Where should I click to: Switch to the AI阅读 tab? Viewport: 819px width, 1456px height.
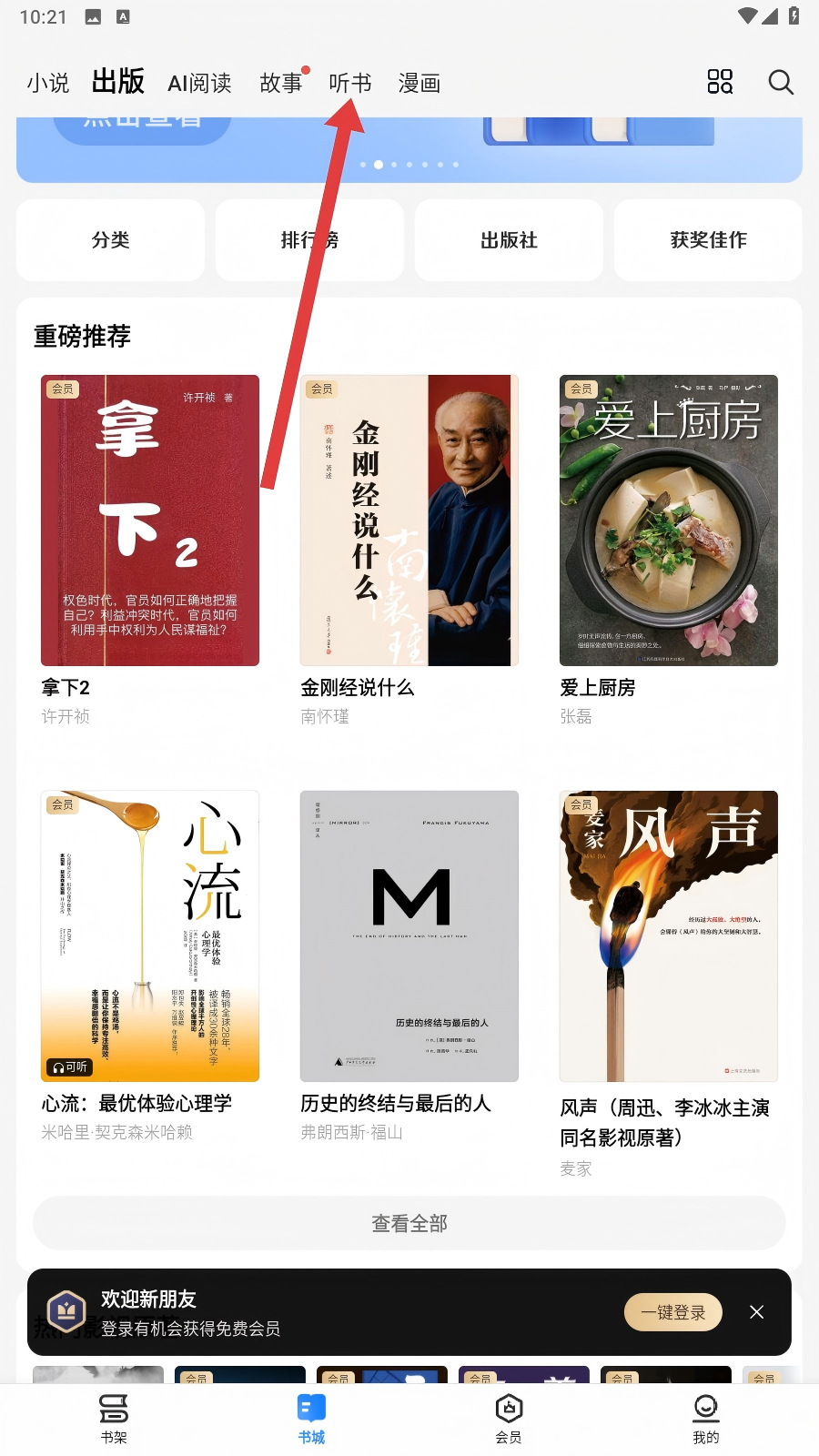click(x=199, y=84)
